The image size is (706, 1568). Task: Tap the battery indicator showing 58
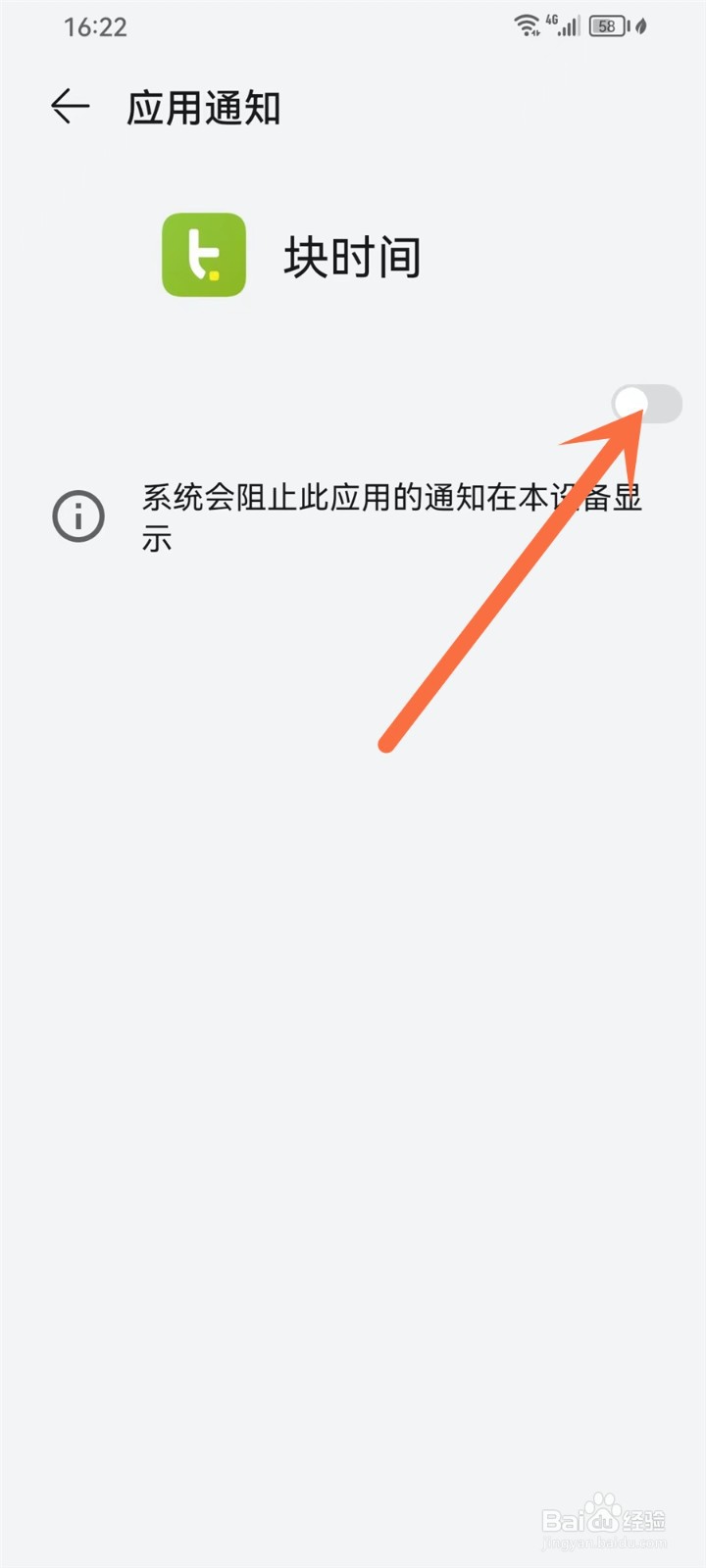606,26
